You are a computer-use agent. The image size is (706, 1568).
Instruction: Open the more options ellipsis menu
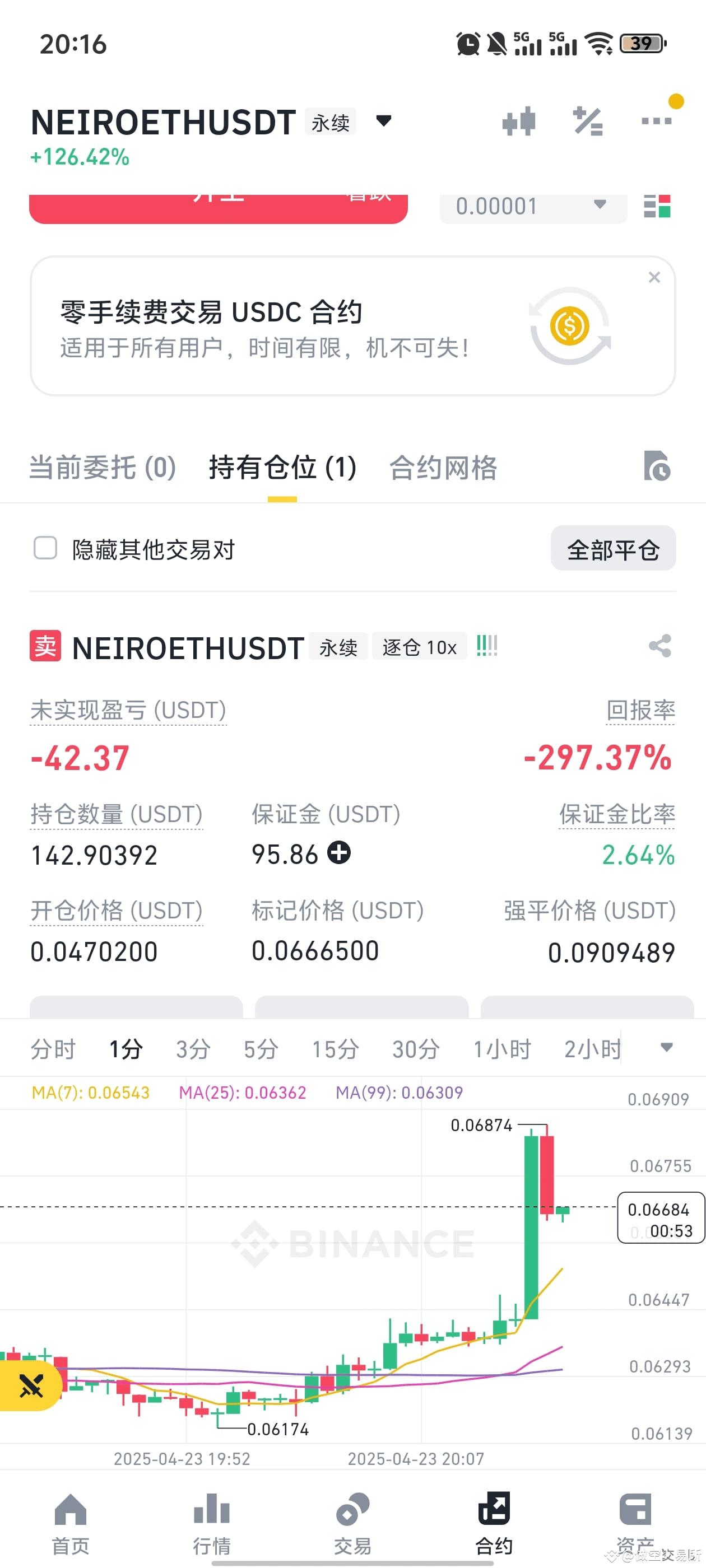tap(656, 121)
